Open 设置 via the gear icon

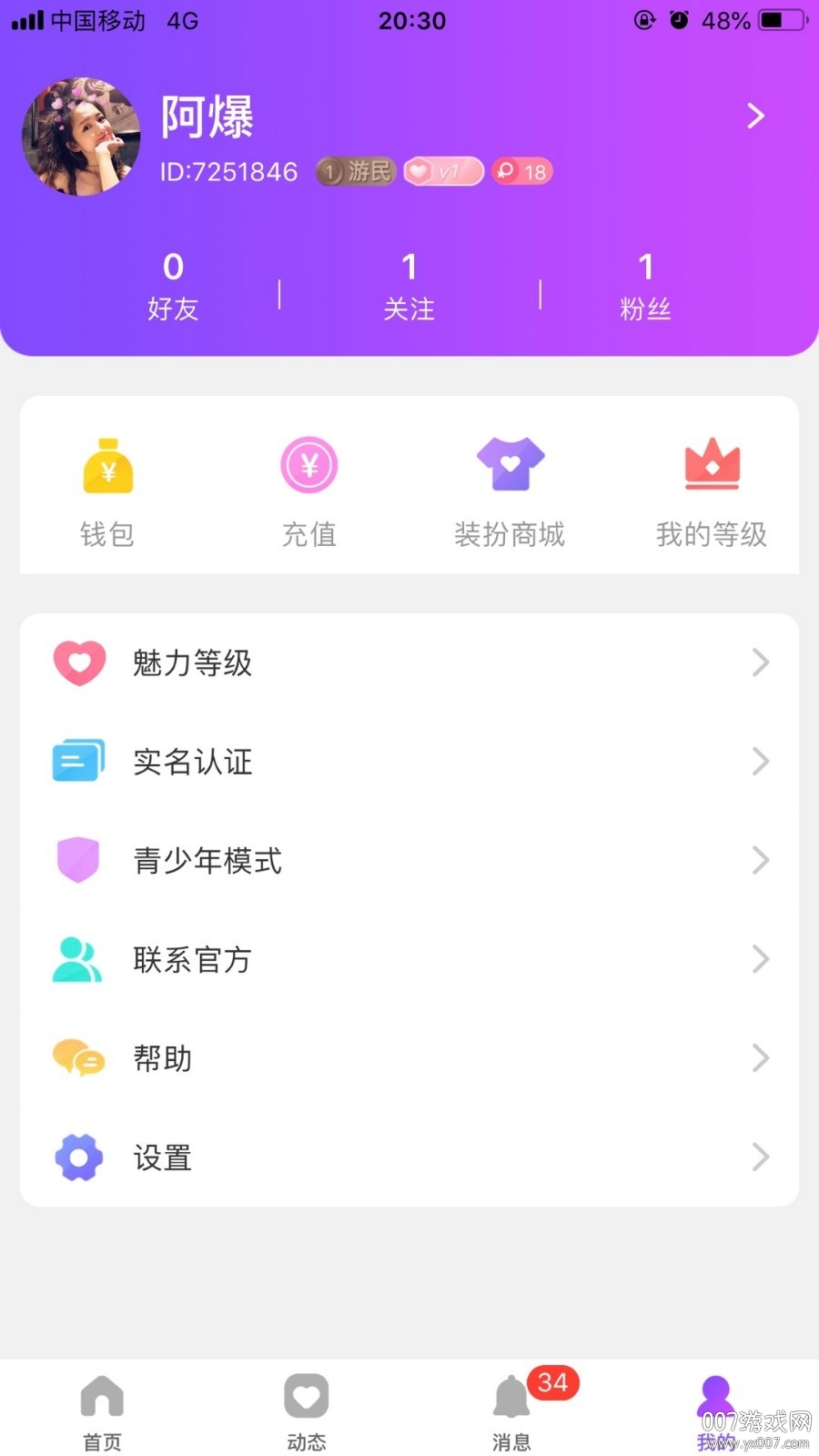79,1158
